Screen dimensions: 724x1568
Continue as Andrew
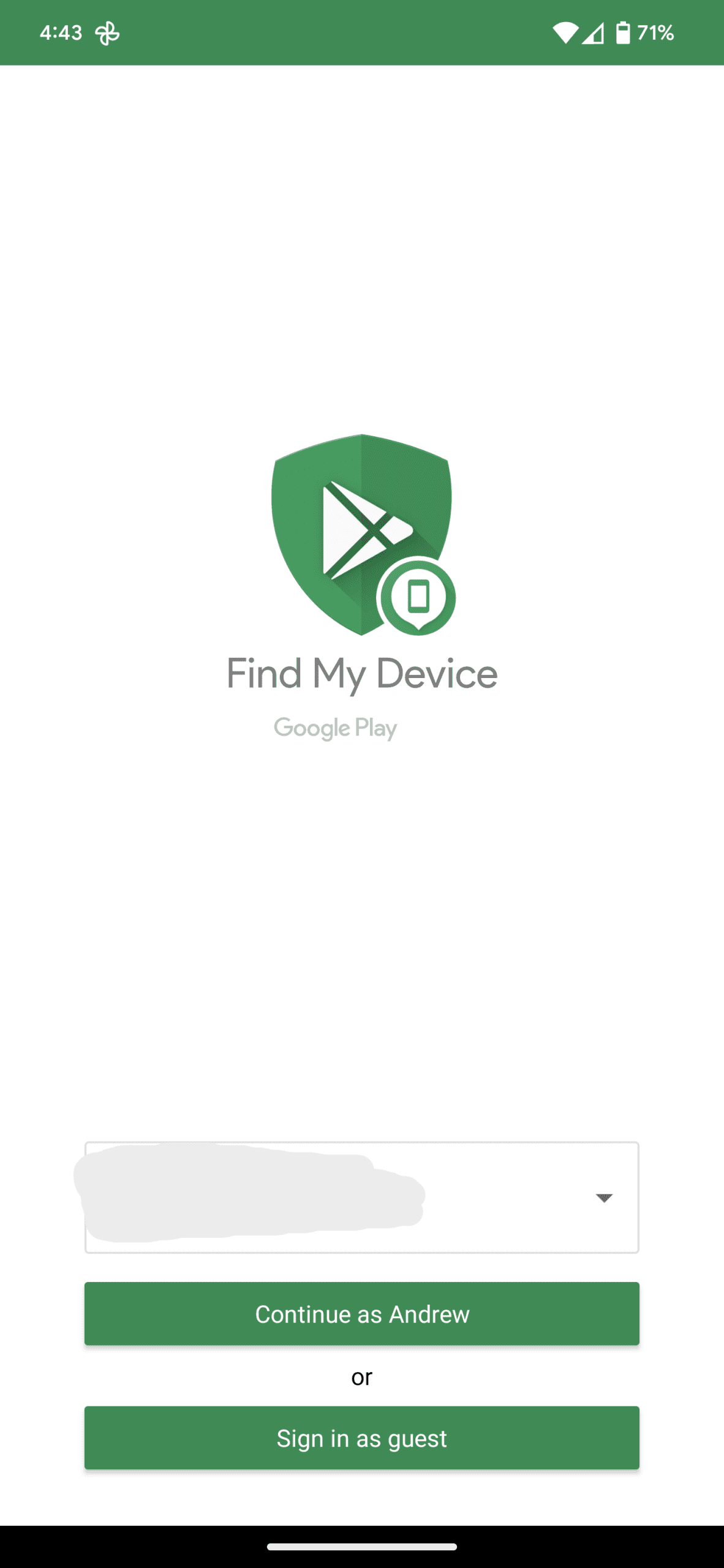tap(361, 1314)
